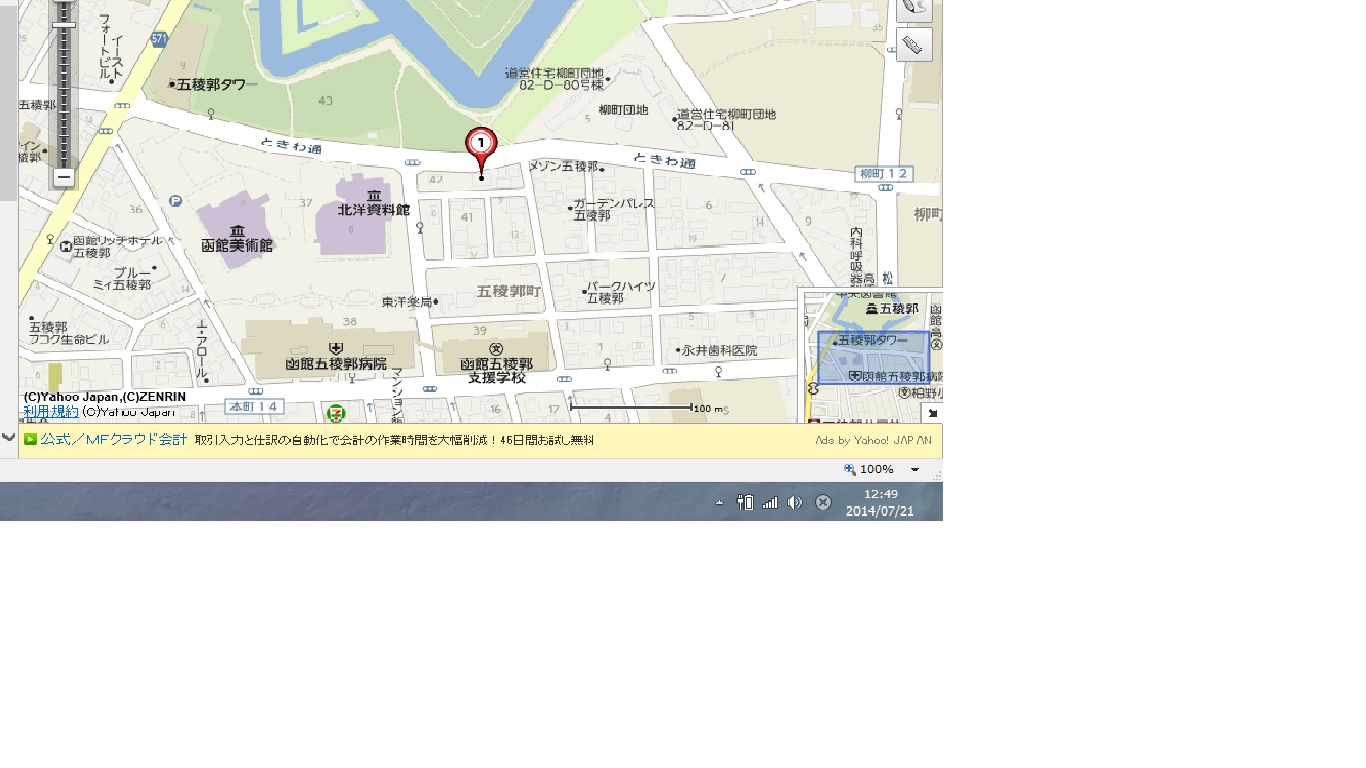Open the 100% browser zoom dropdown

[914, 469]
